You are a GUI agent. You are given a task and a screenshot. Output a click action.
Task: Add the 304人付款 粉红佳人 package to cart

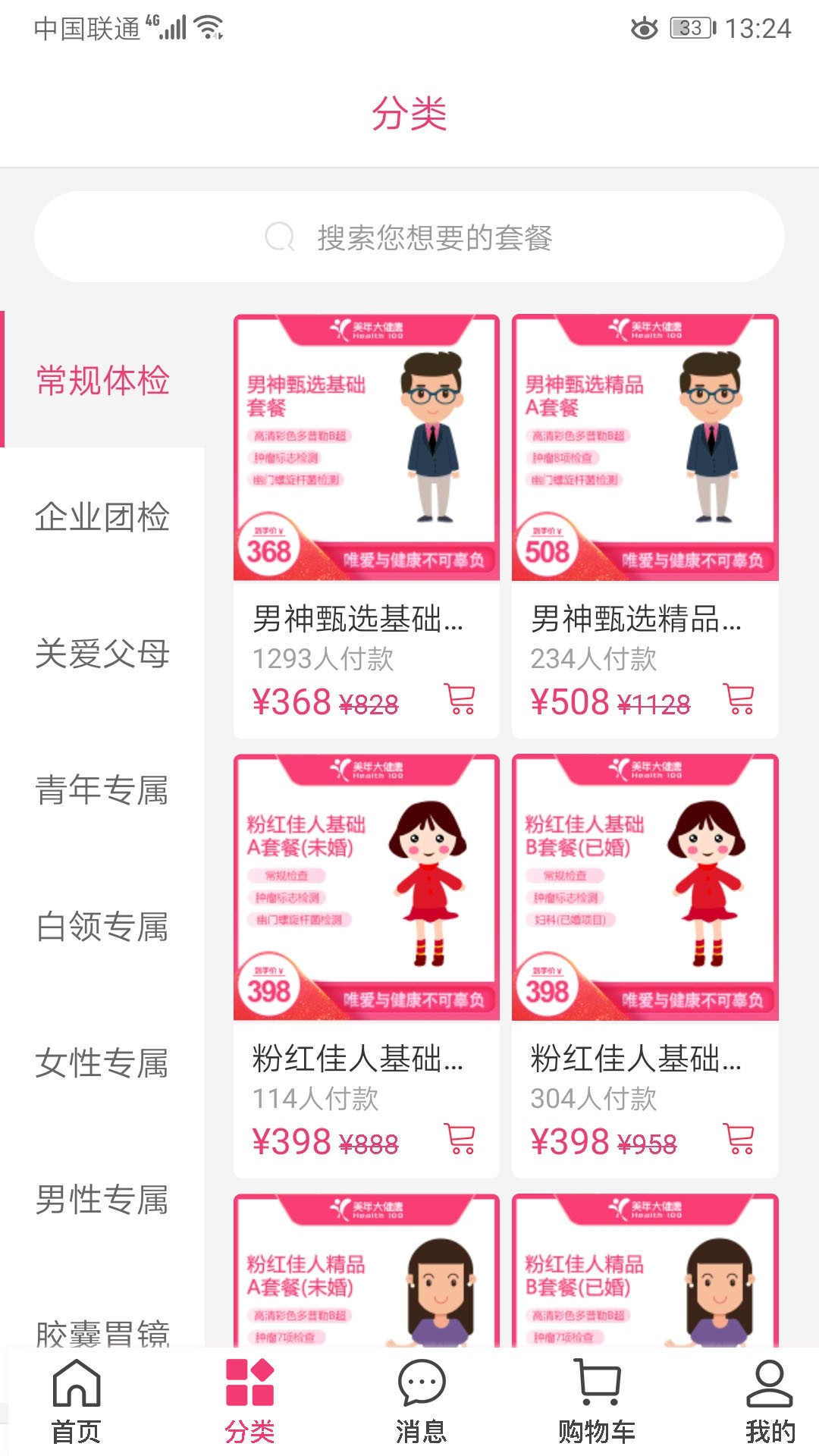tap(739, 1139)
